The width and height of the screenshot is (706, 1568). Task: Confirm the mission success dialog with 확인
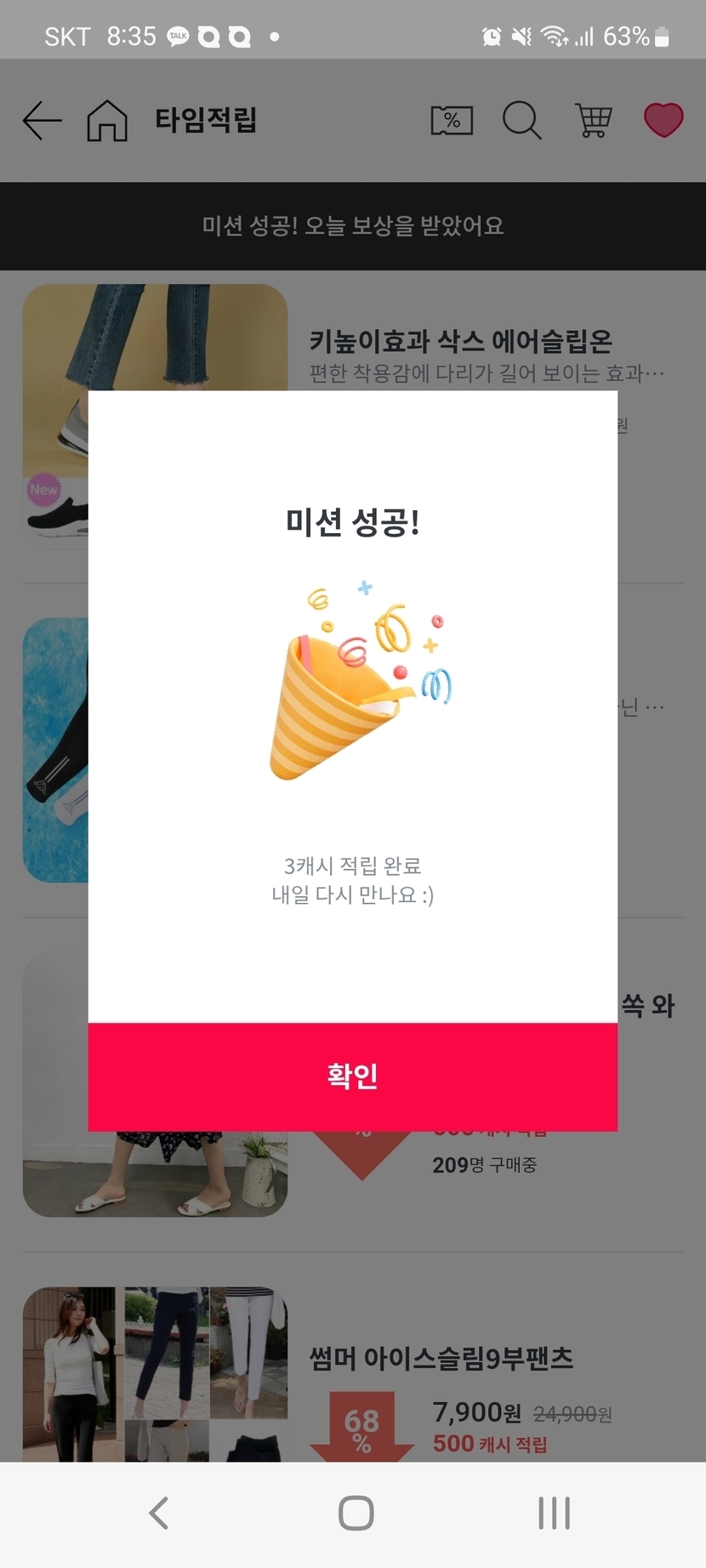[352, 1076]
